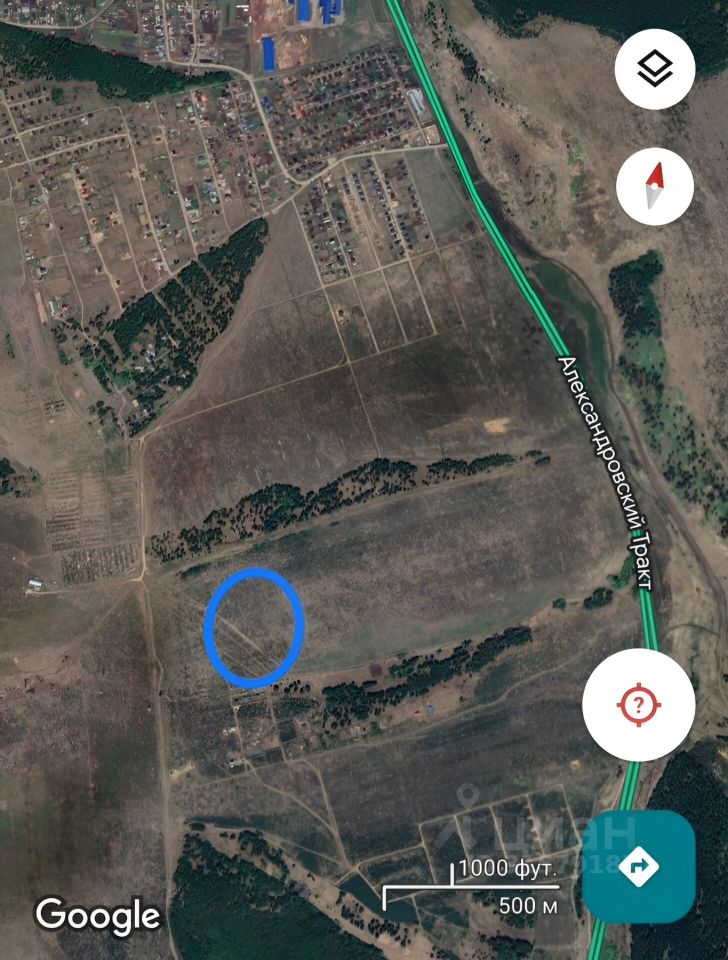Center the map on my location

coord(638,705)
